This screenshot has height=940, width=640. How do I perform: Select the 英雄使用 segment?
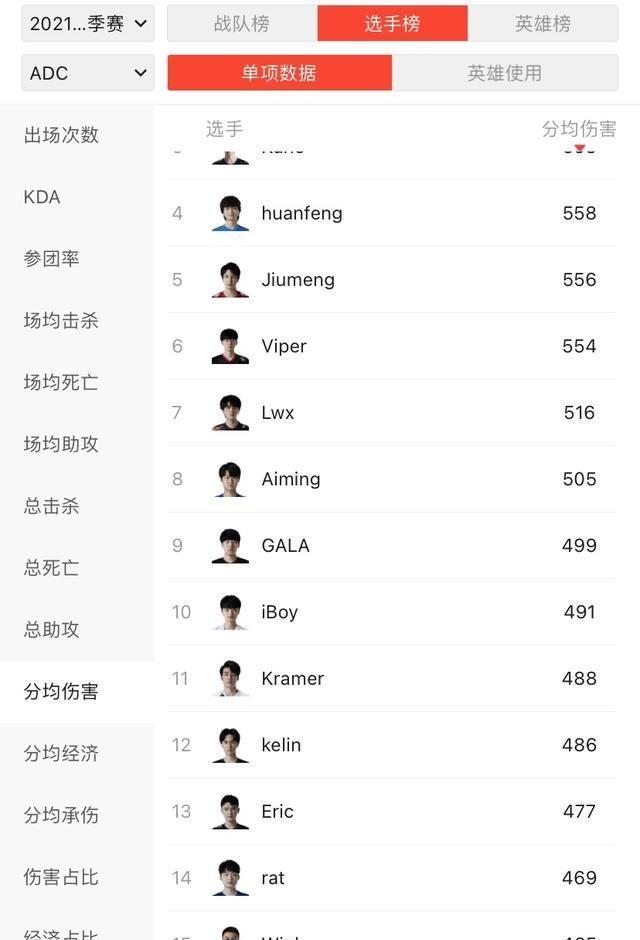click(504, 73)
